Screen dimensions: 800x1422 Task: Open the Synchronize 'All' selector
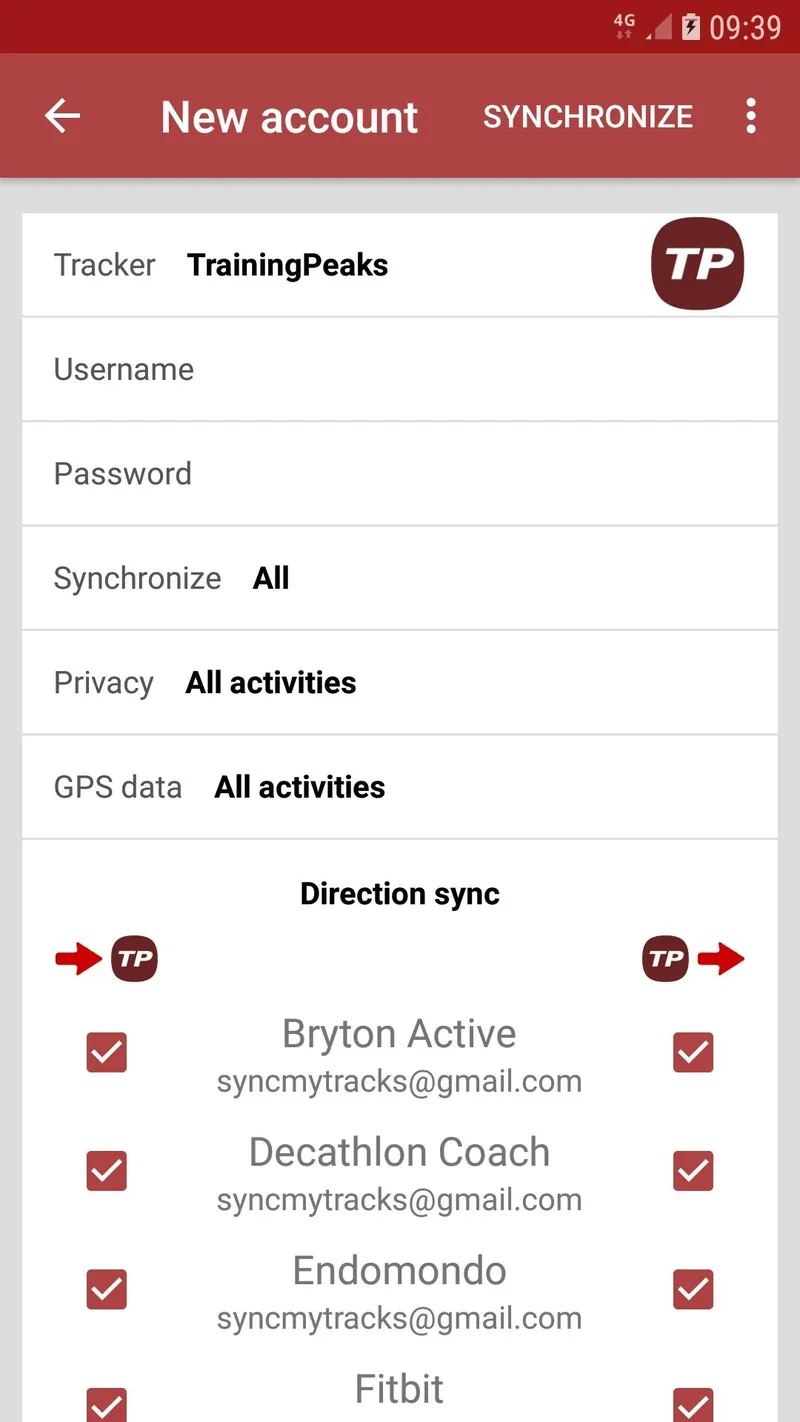point(270,578)
